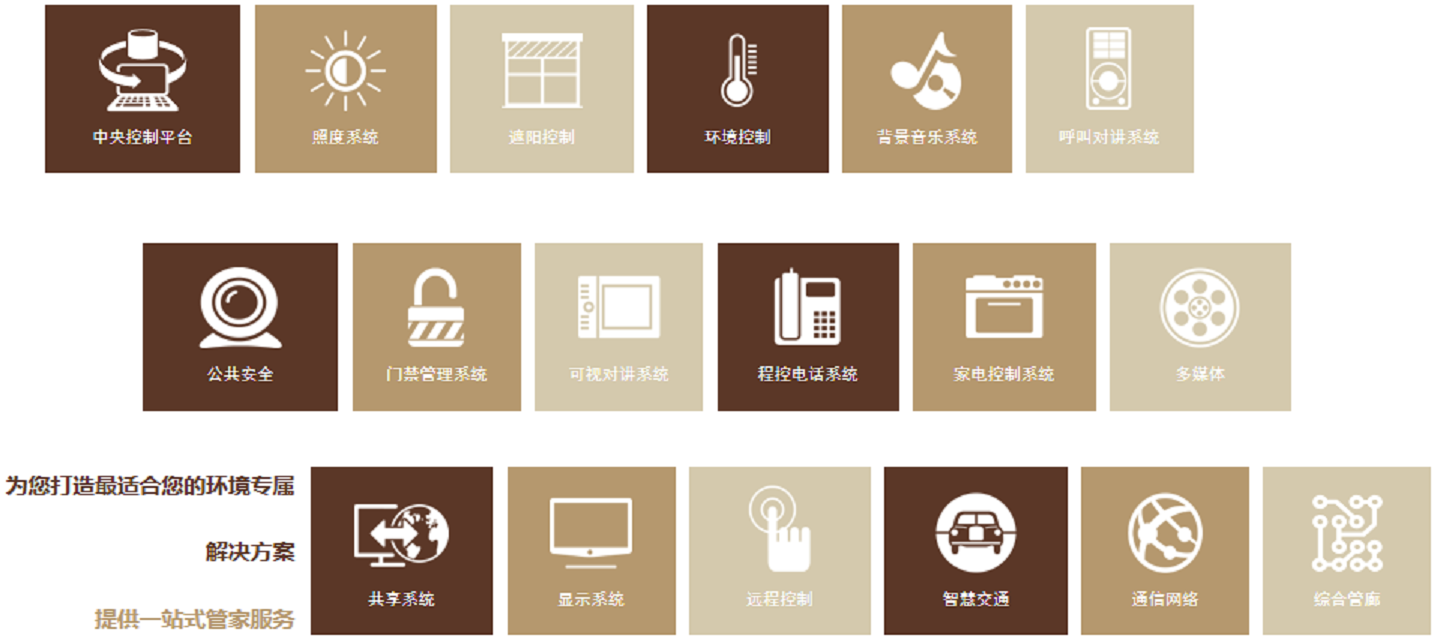View the 环境控制 tile

point(737,89)
